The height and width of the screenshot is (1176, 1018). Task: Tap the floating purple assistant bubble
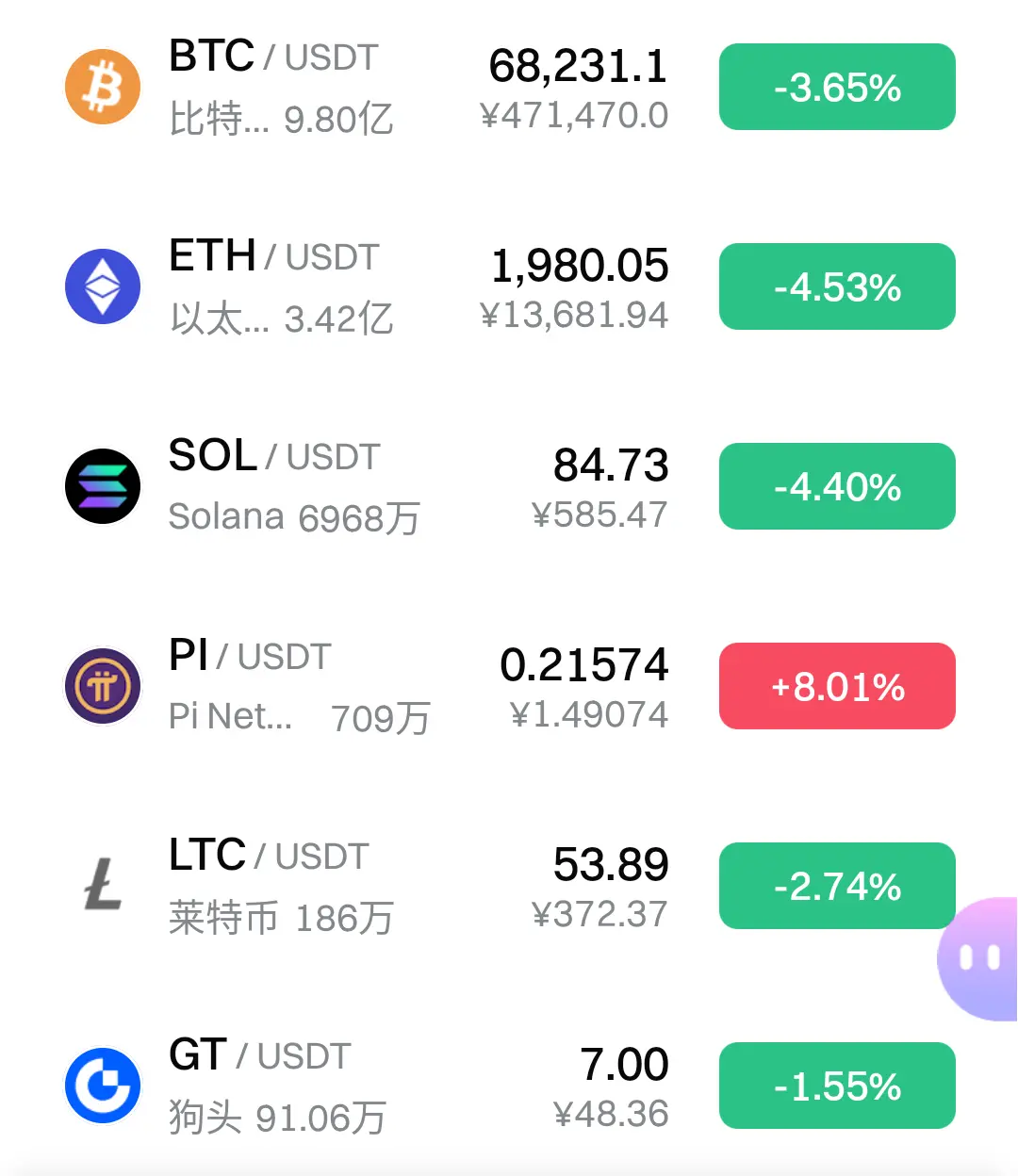[x=979, y=958]
